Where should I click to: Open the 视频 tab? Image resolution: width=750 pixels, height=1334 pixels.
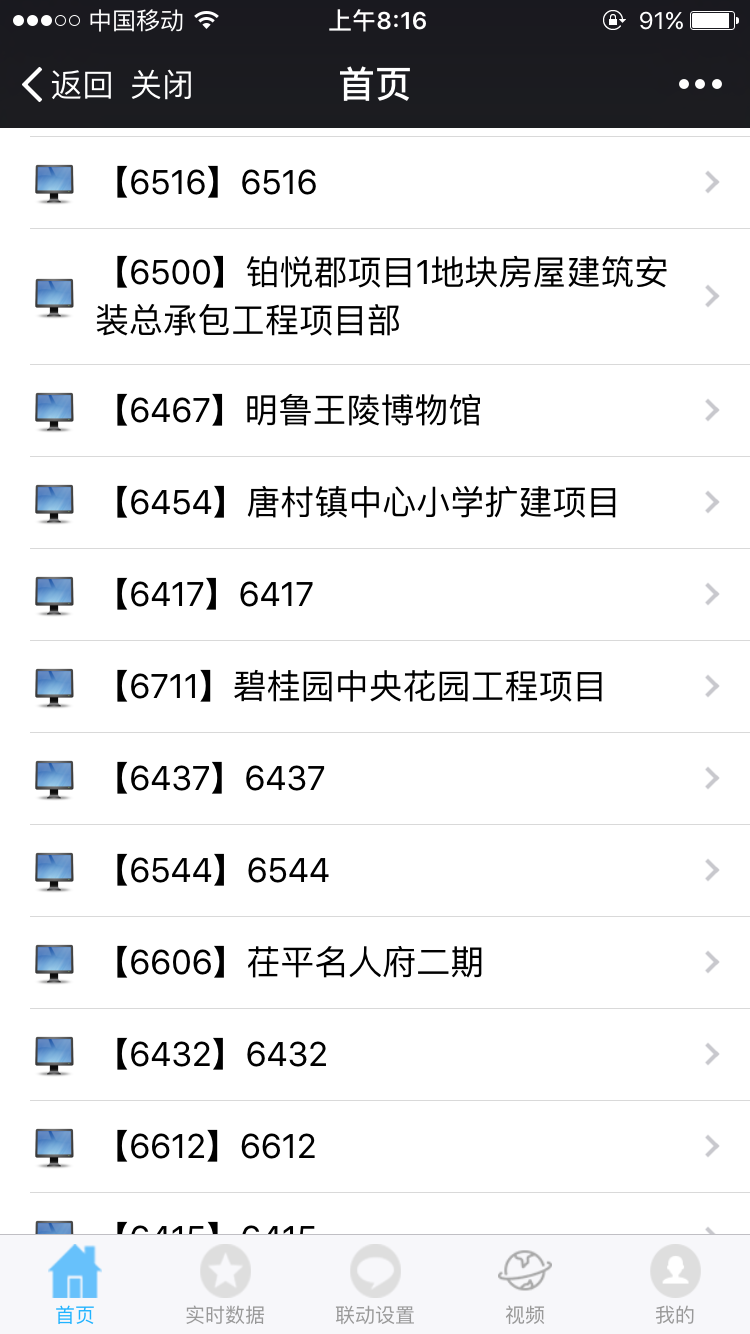525,1286
